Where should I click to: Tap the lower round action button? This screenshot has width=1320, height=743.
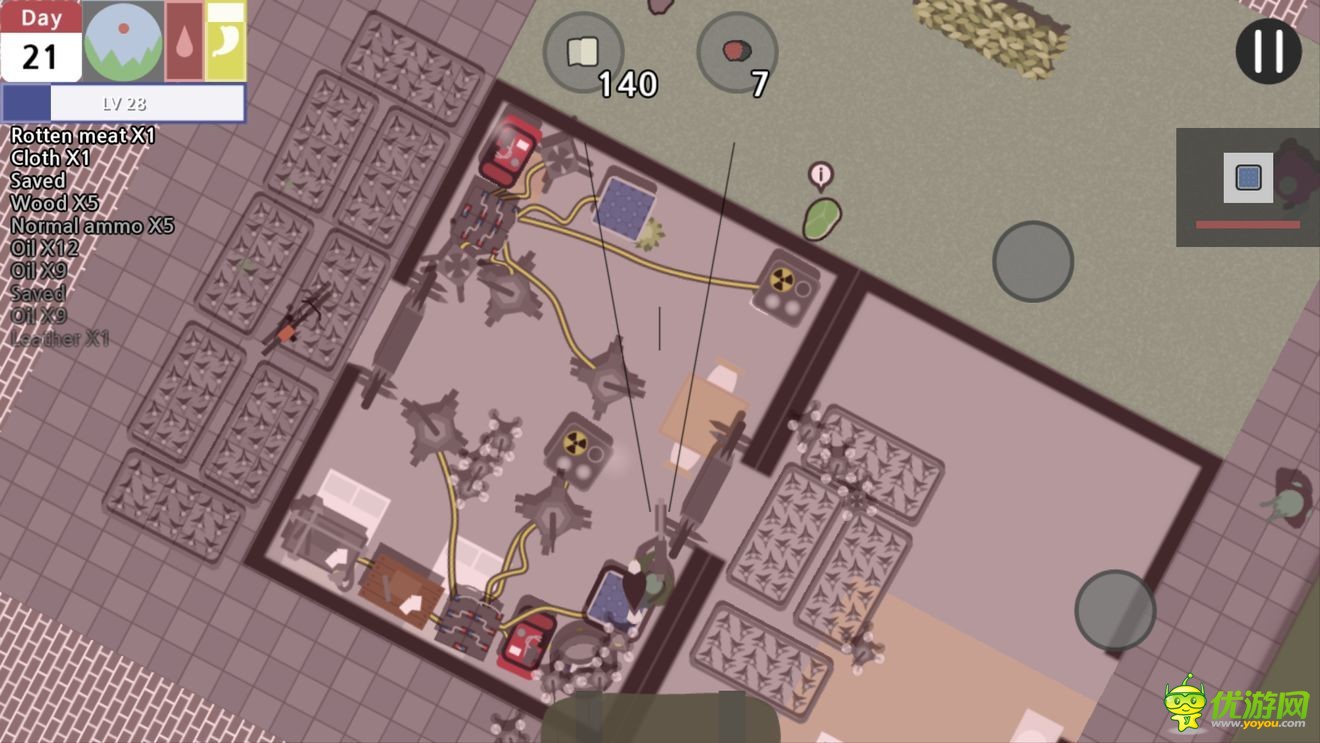1115,610
